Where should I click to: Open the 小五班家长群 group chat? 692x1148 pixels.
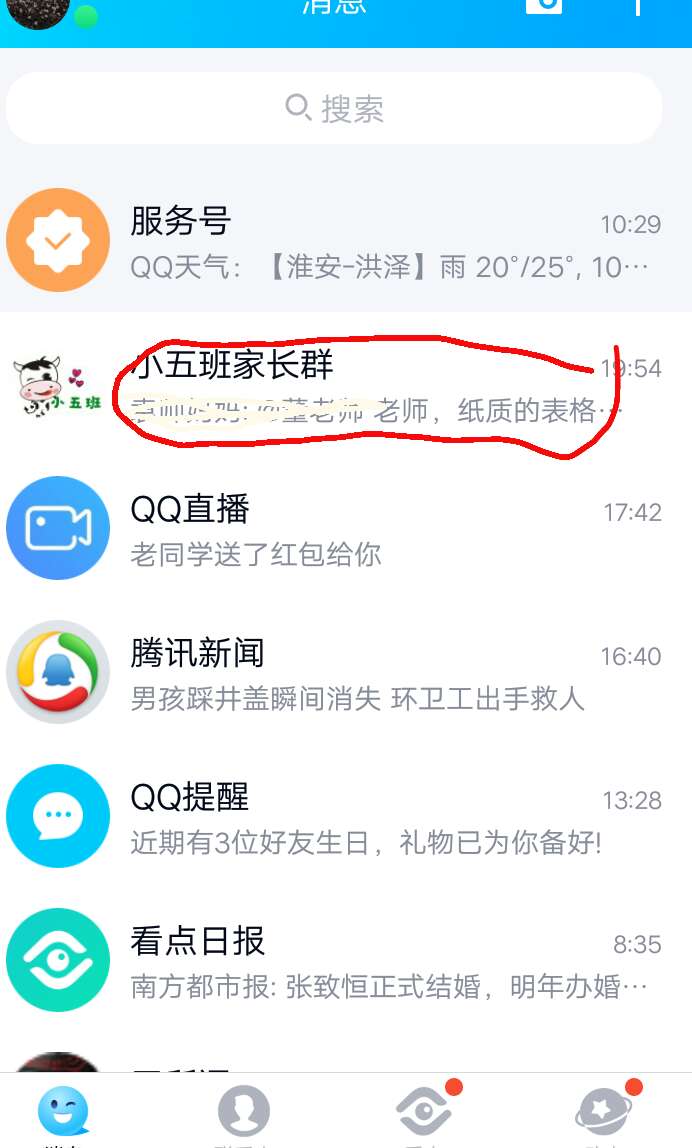click(346, 386)
